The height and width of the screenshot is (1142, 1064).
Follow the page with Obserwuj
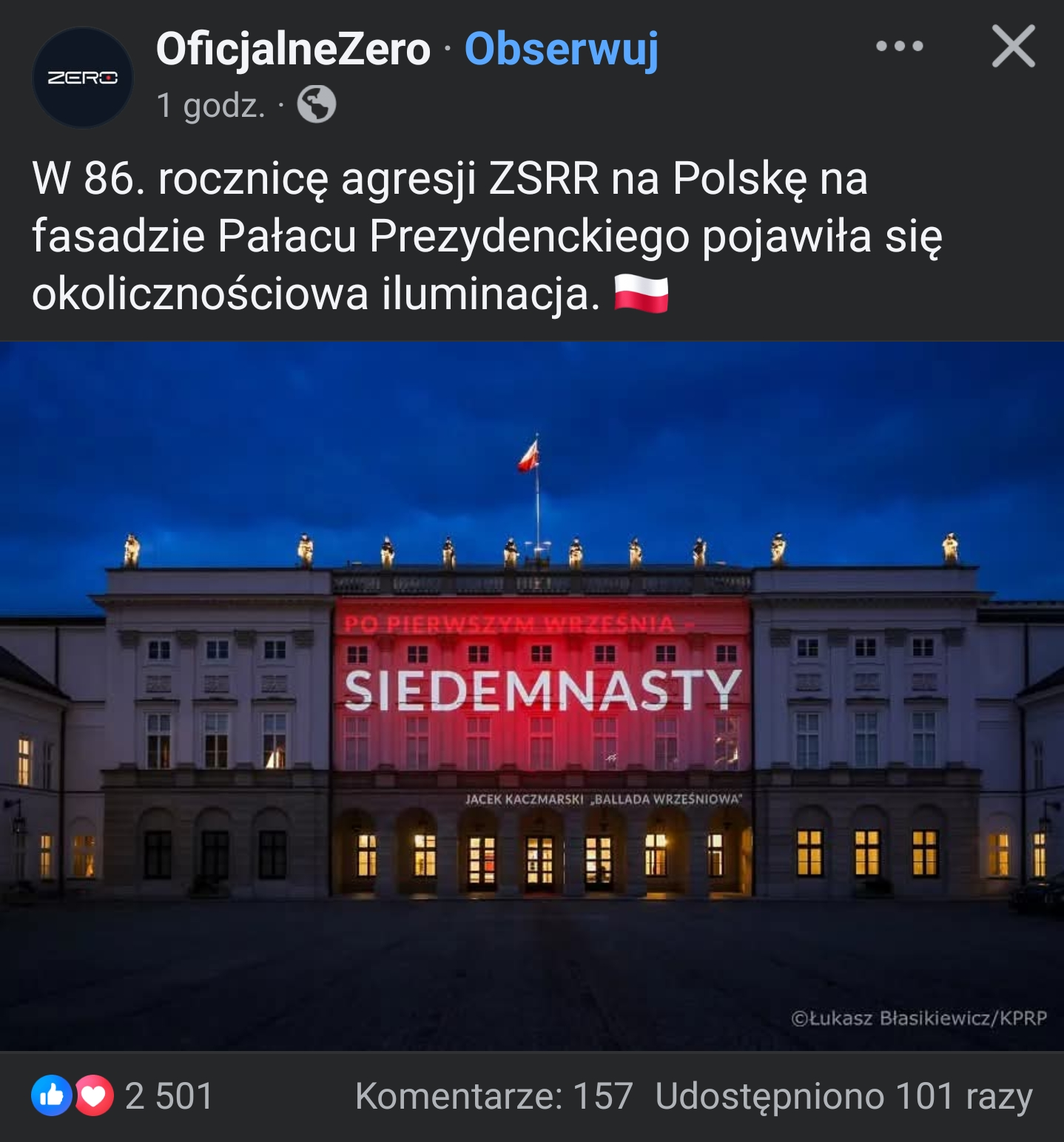pos(561,50)
